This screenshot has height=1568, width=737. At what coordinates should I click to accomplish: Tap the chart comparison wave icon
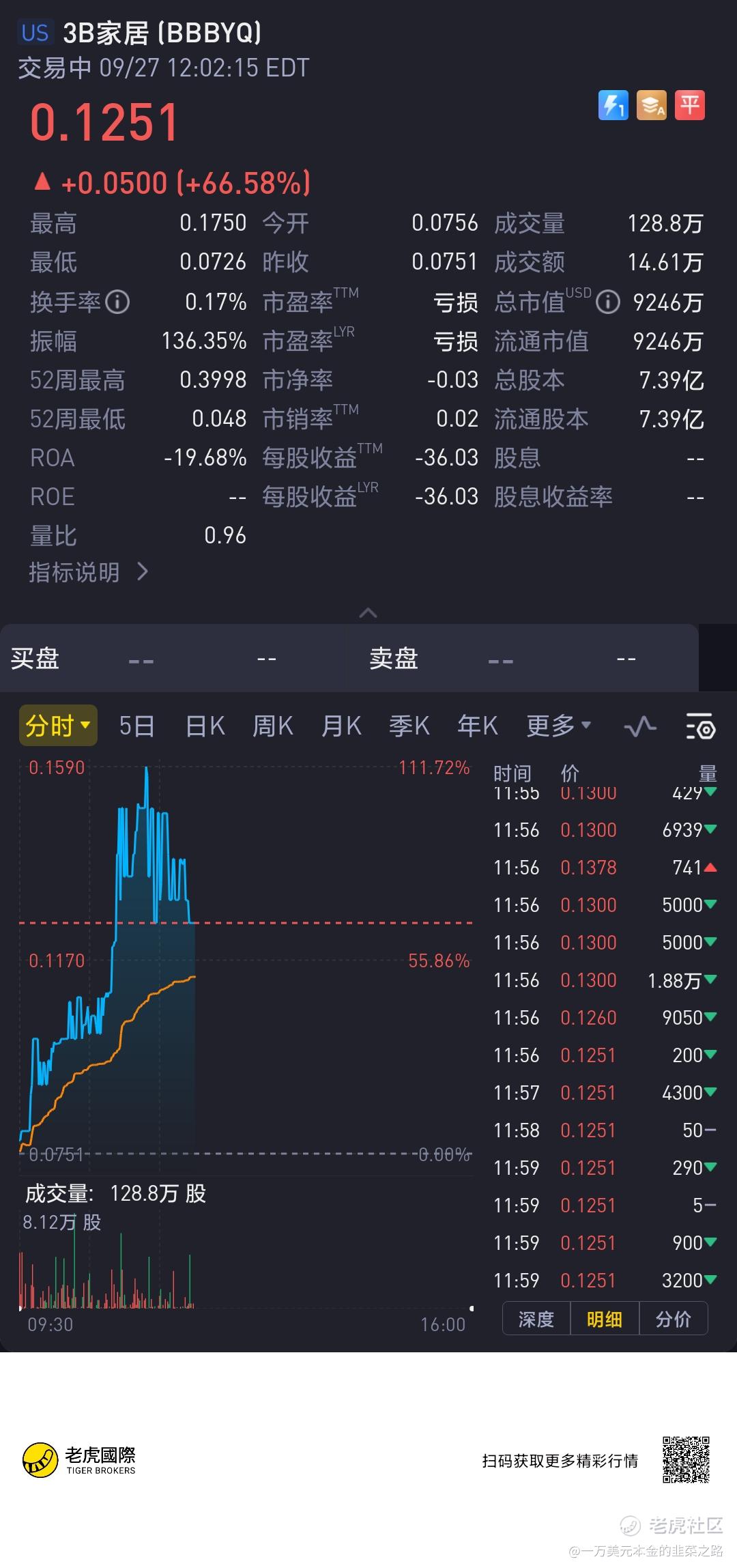pyautogui.click(x=640, y=726)
